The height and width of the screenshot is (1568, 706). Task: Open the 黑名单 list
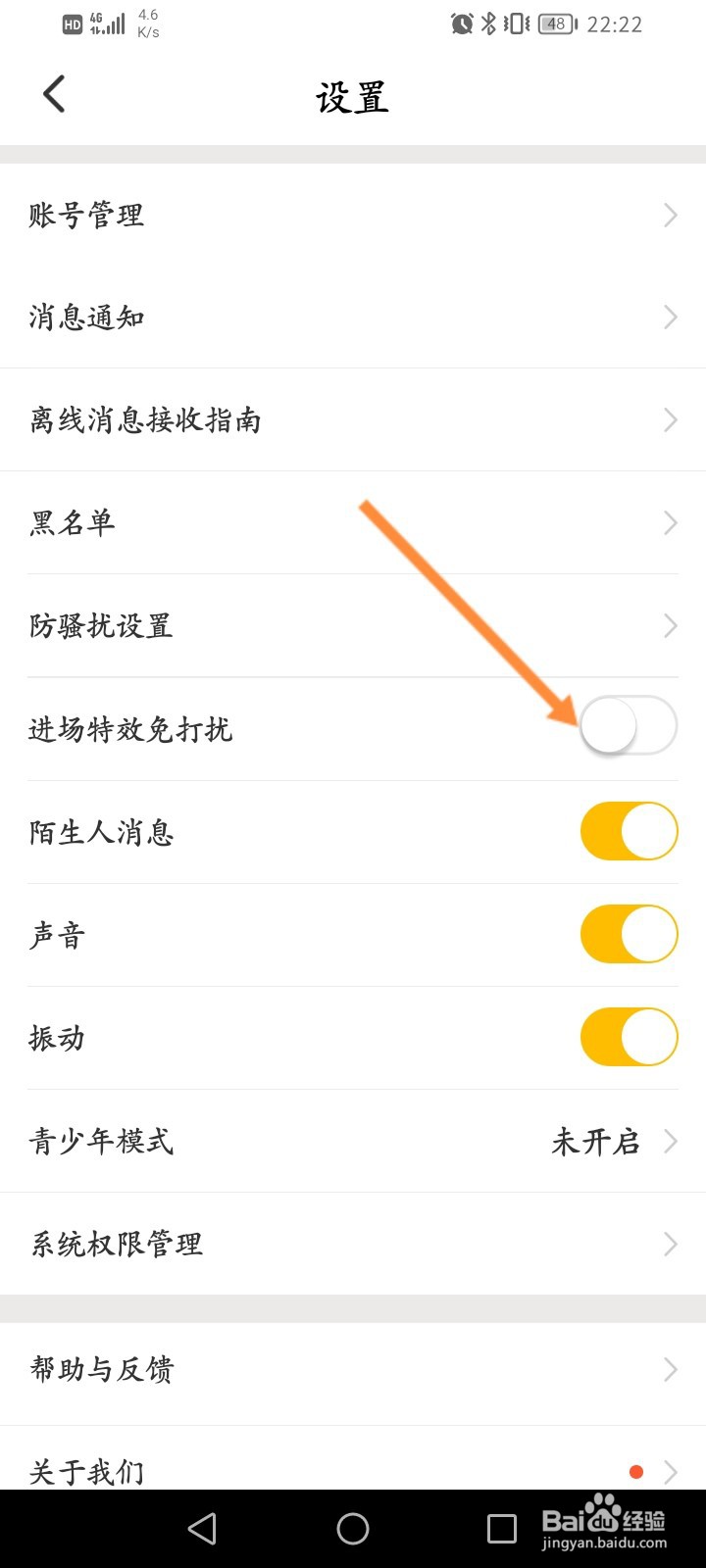[x=353, y=523]
